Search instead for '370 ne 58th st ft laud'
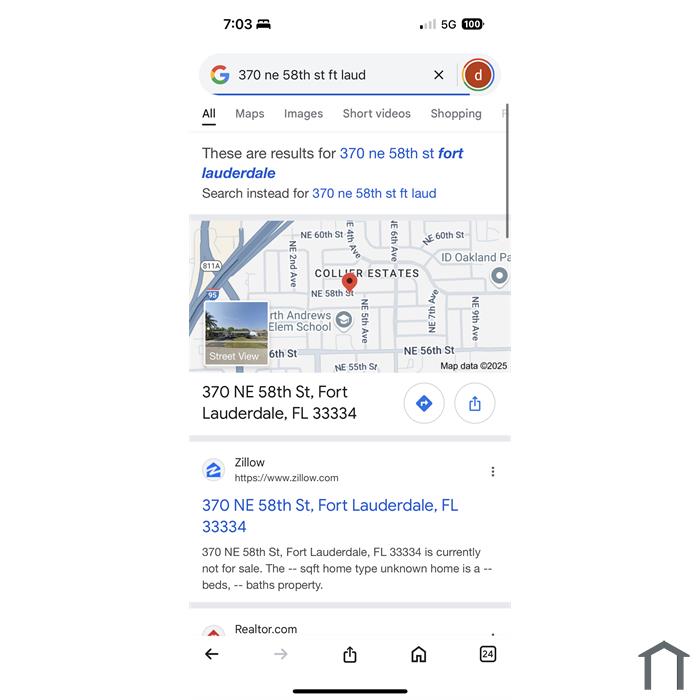The image size is (700, 700). point(374,193)
